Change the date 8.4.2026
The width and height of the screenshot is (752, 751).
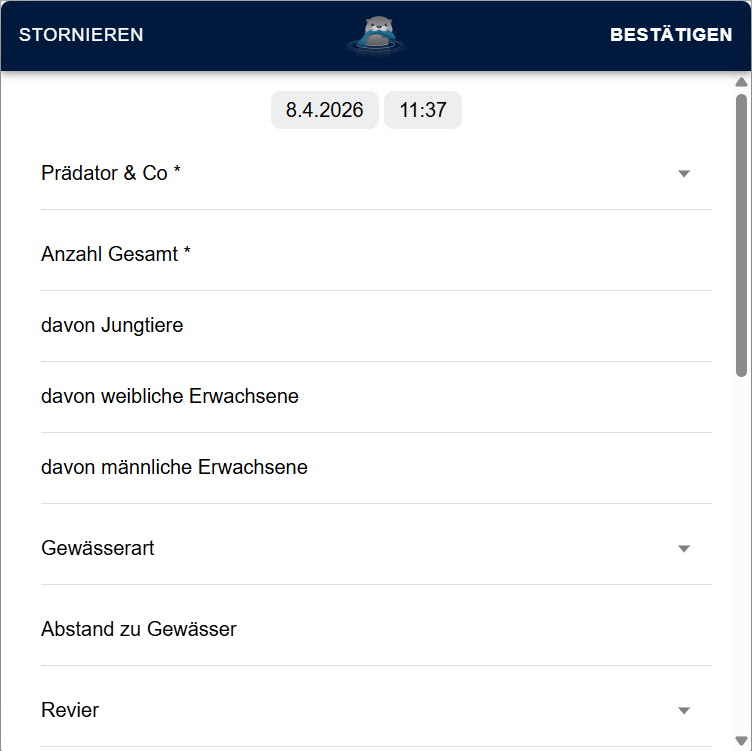pos(325,110)
